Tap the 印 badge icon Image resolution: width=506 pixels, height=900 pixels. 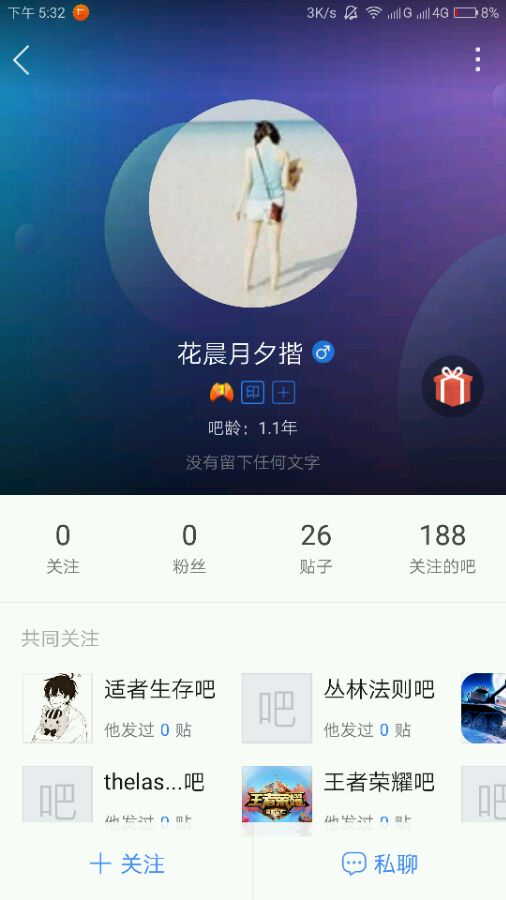(252, 393)
